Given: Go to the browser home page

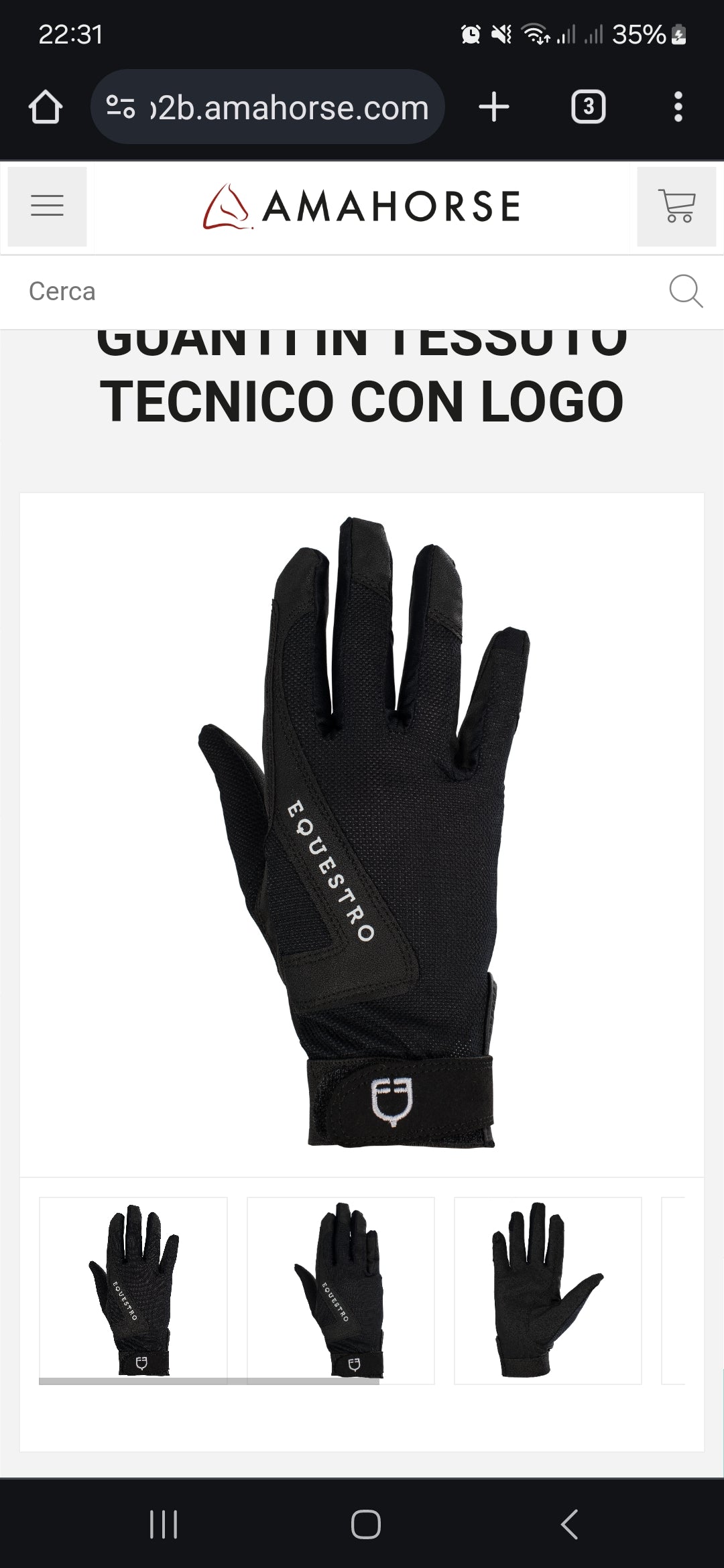Looking at the screenshot, I should (46, 107).
